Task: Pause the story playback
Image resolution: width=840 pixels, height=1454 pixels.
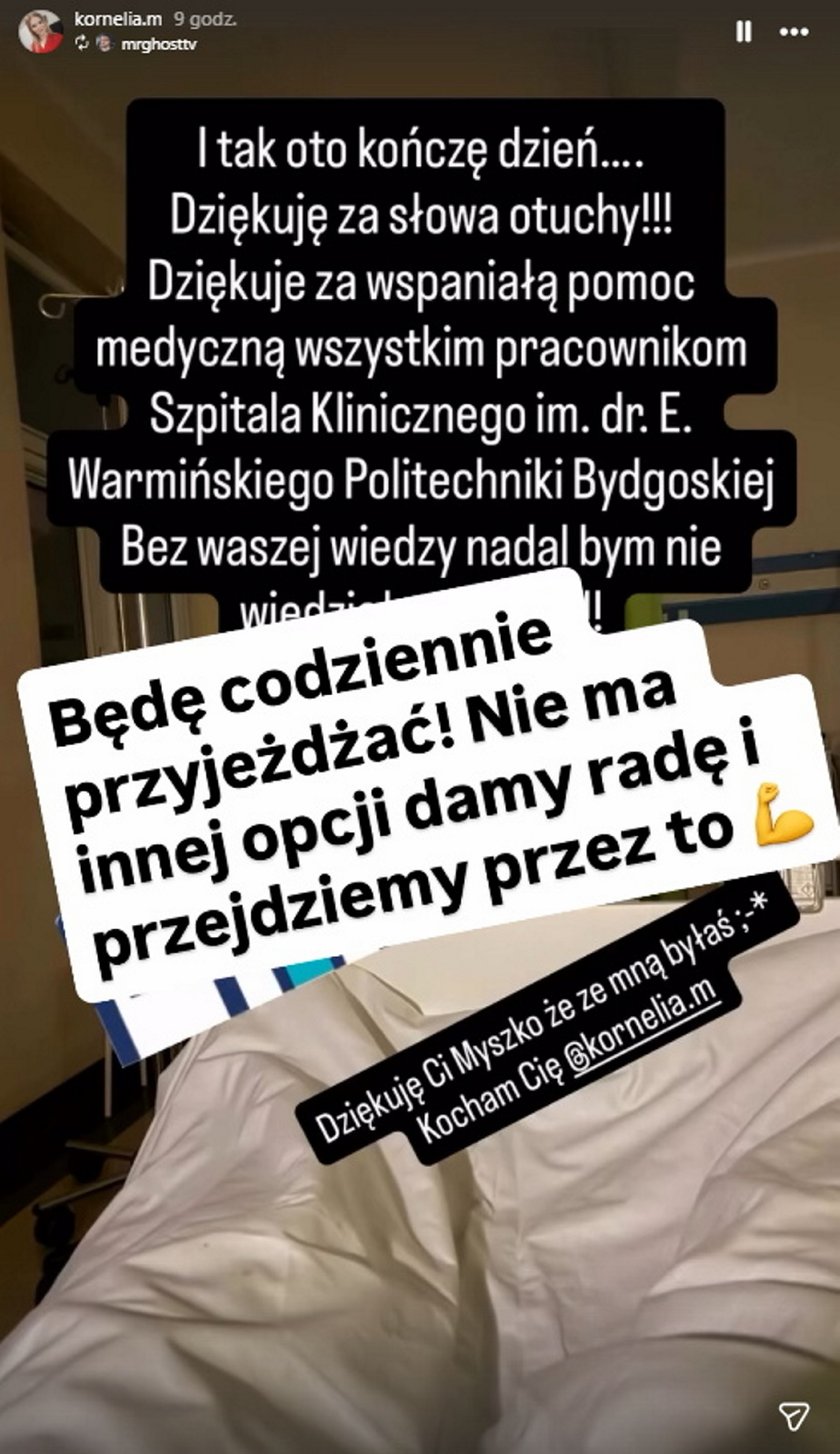Action: 743,32
